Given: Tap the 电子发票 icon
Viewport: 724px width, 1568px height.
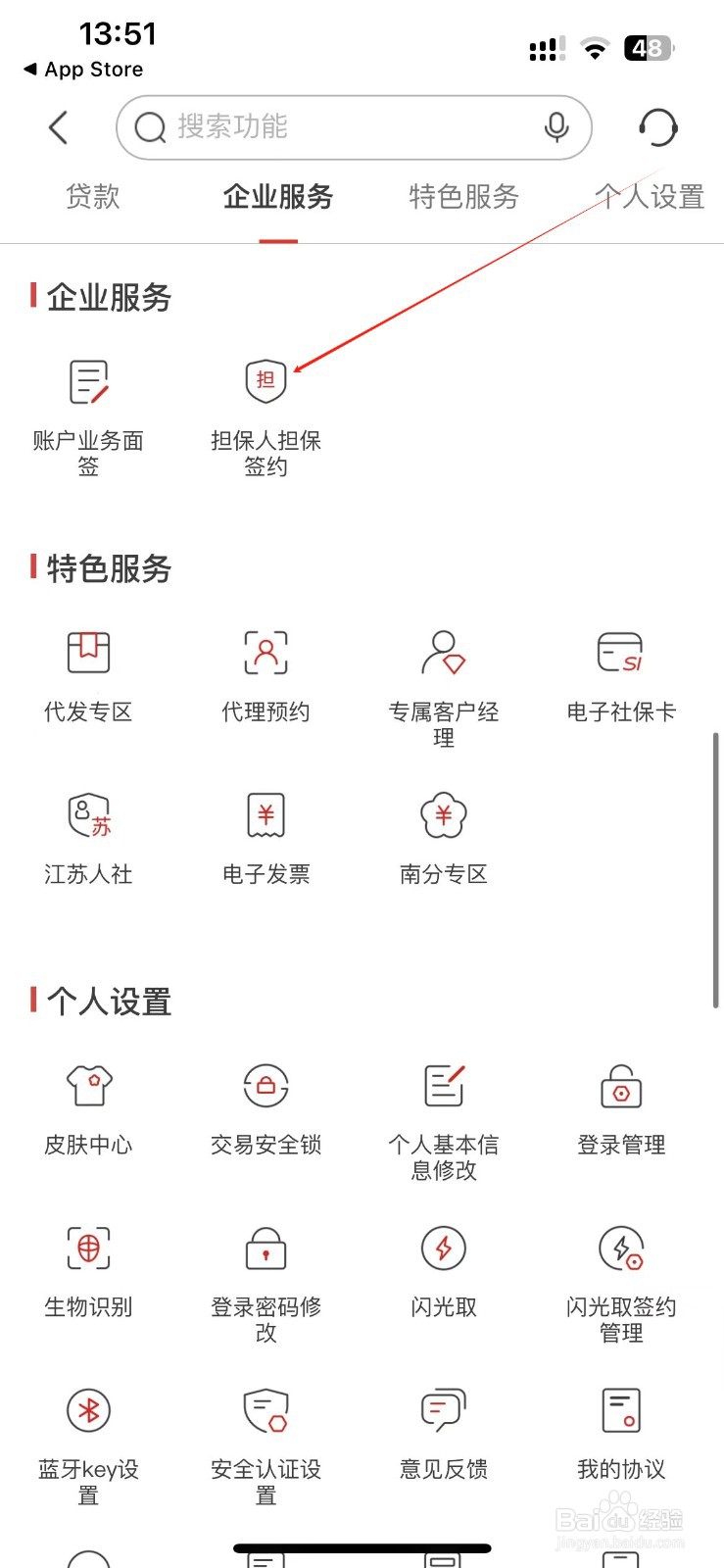Looking at the screenshot, I should pos(265,814).
